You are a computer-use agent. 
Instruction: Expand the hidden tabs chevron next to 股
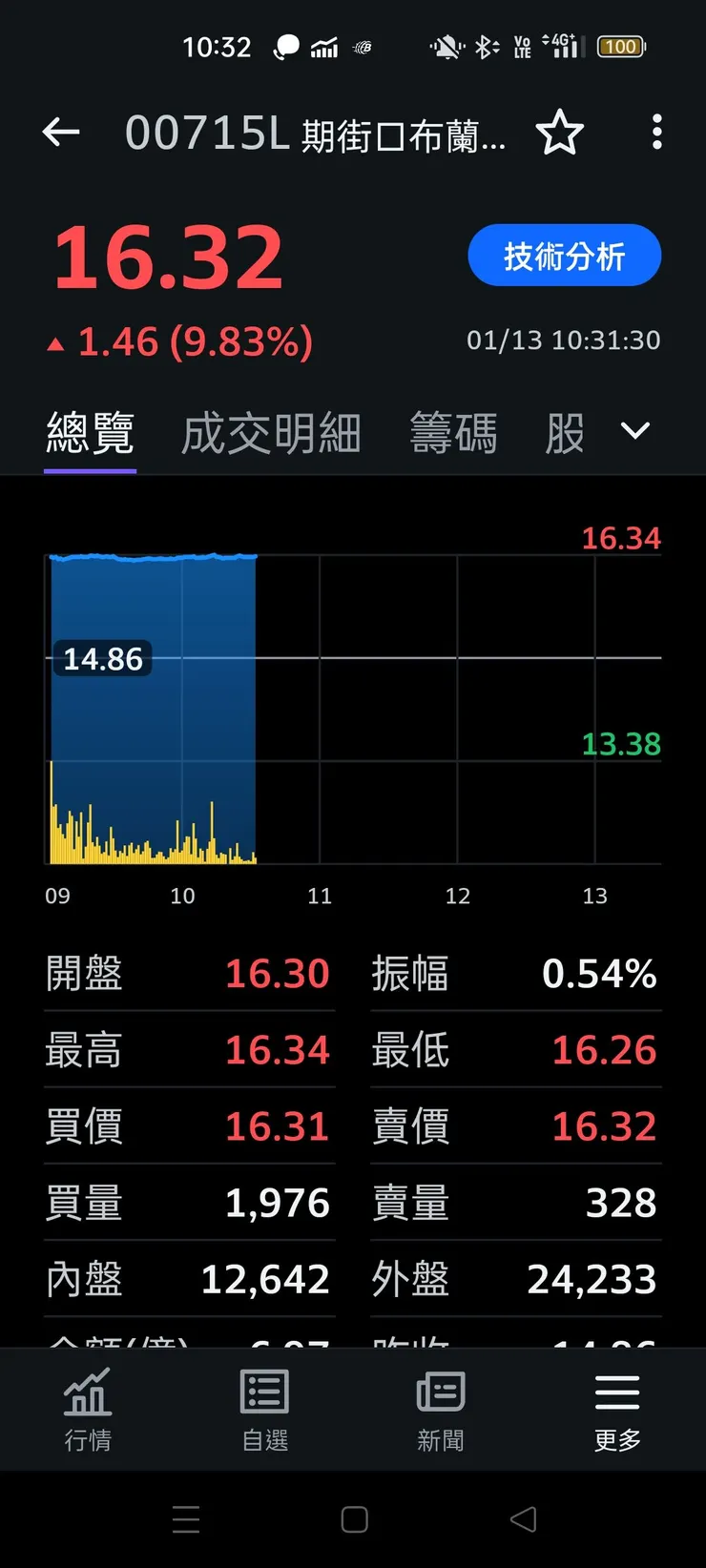[633, 431]
